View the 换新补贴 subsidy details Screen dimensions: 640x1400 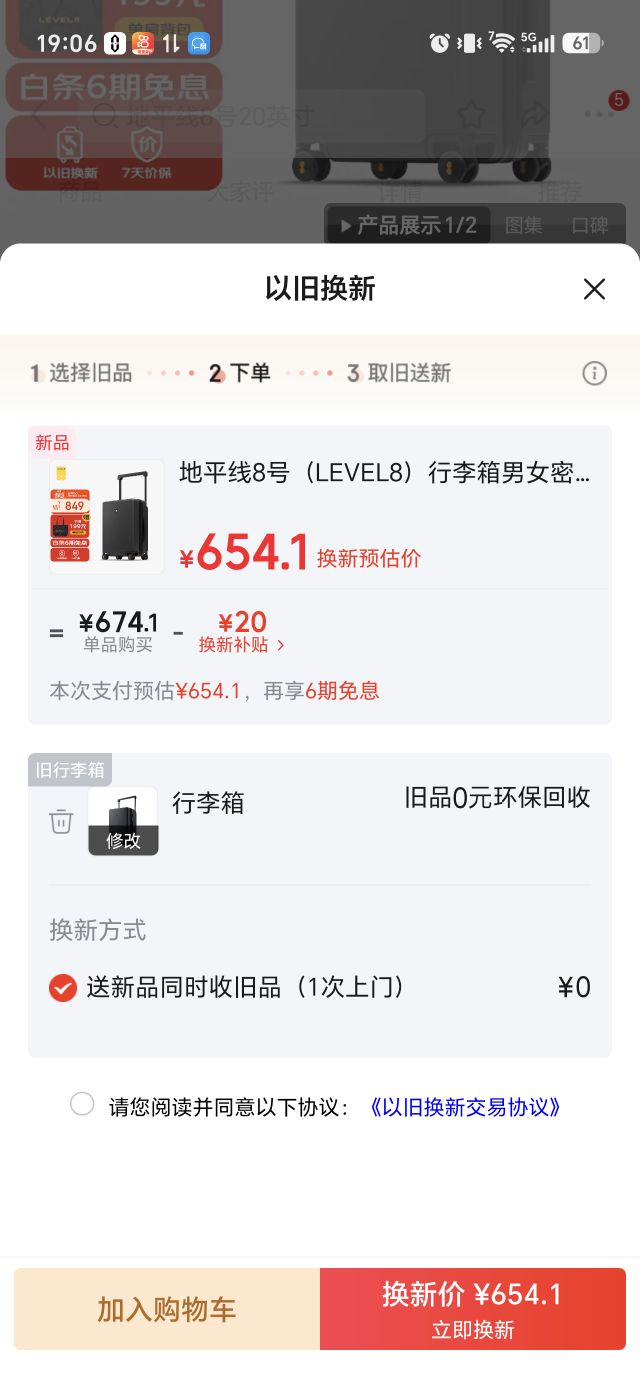[242, 645]
